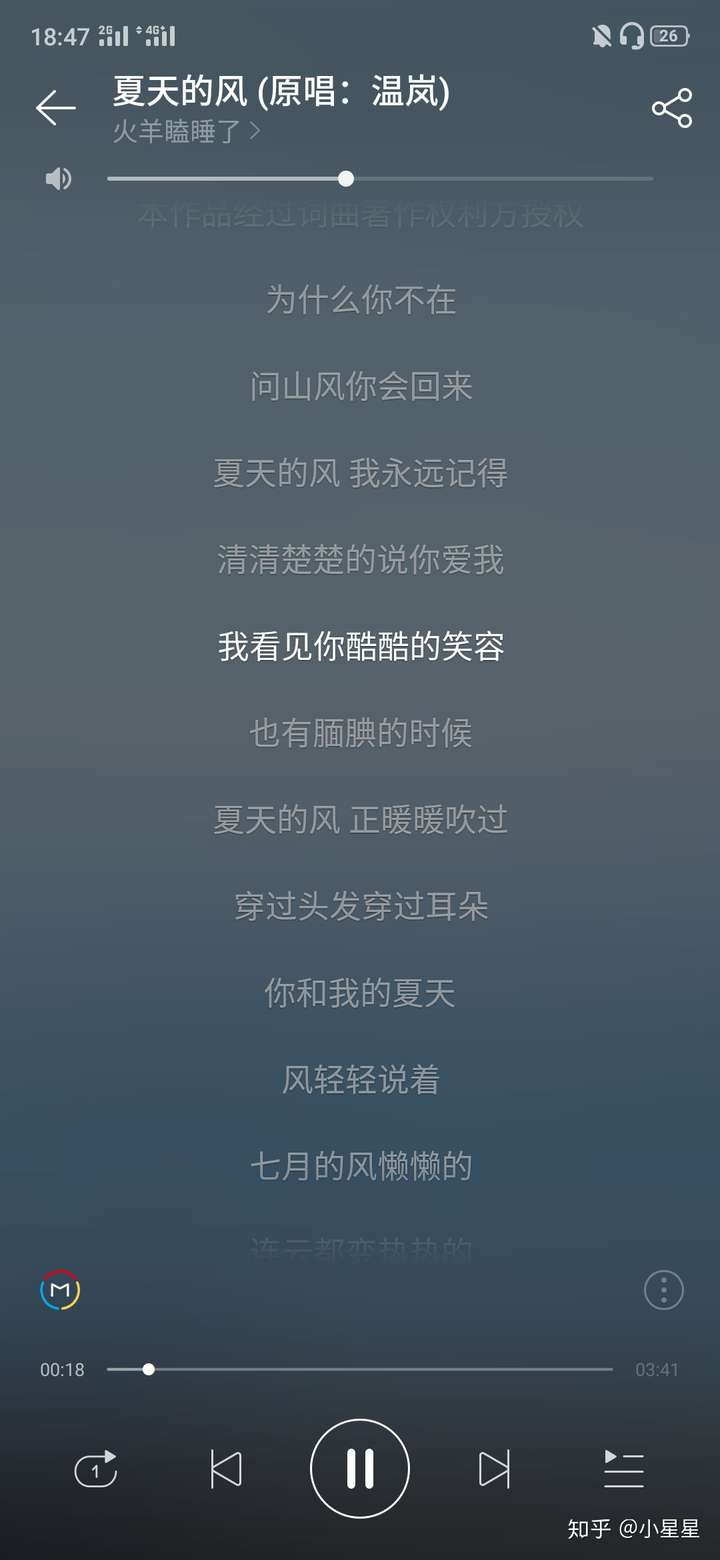This screenshot has width=720, height=1560.
Task: Open the Migu Music logo at bottom left
Action: (59, 1290)
